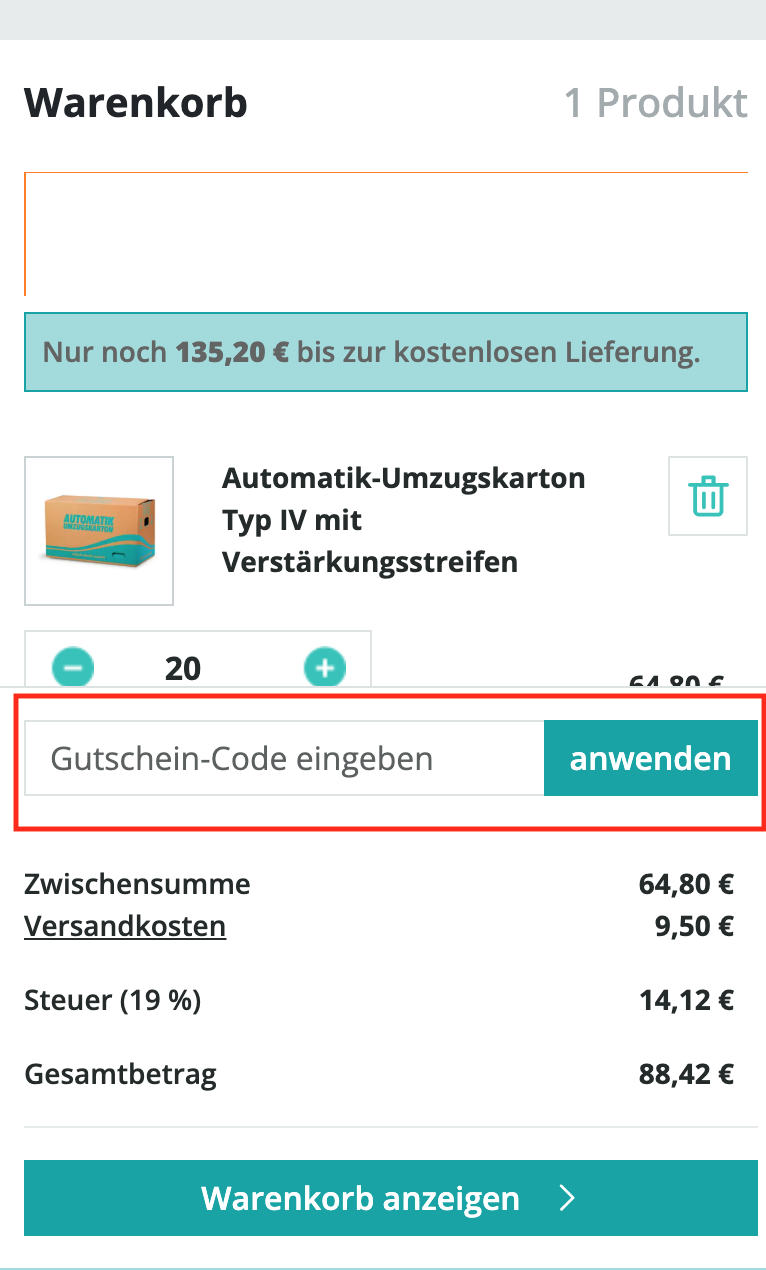Click the Versandkosten link
766x1270 pixels.
click(124, 926)
